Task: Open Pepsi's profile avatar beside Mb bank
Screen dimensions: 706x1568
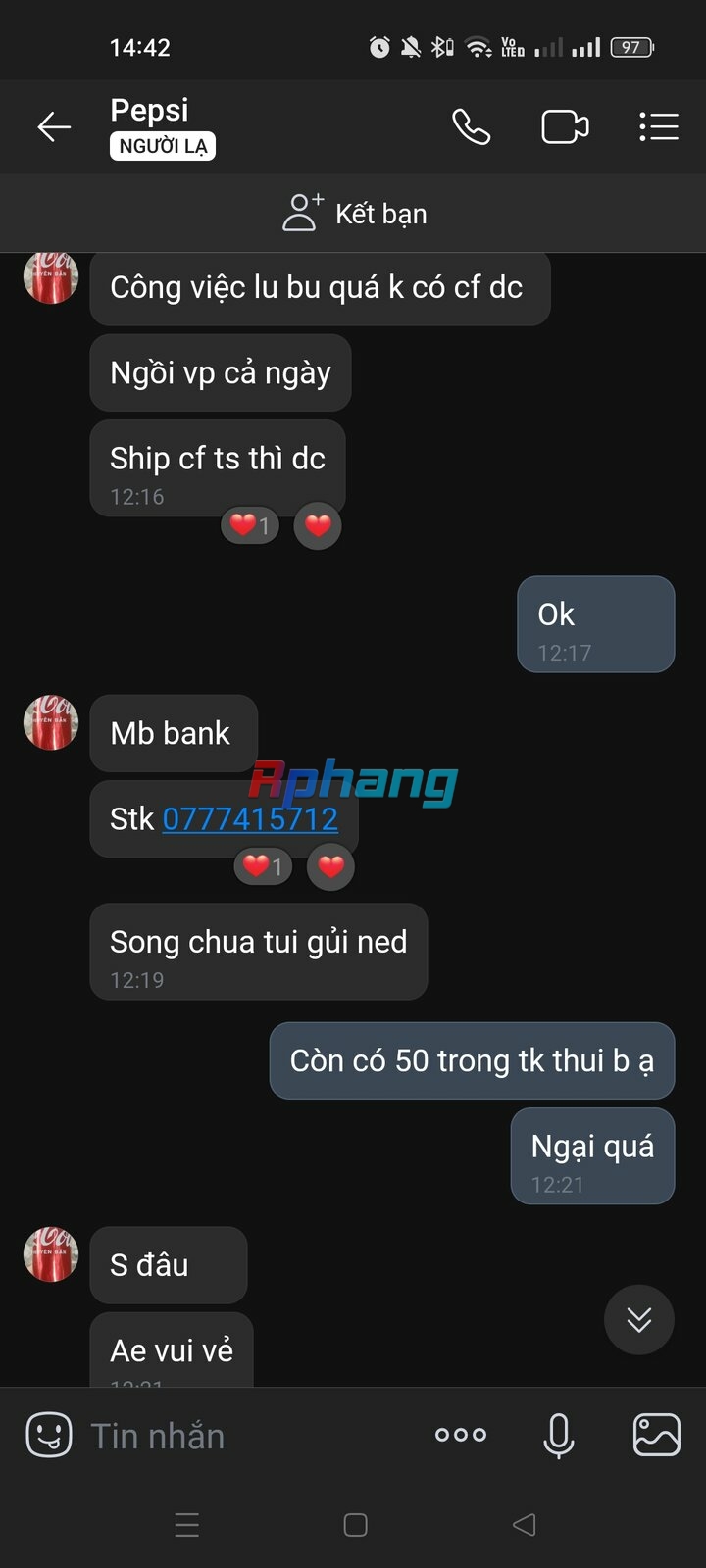Action: point(51,722)
